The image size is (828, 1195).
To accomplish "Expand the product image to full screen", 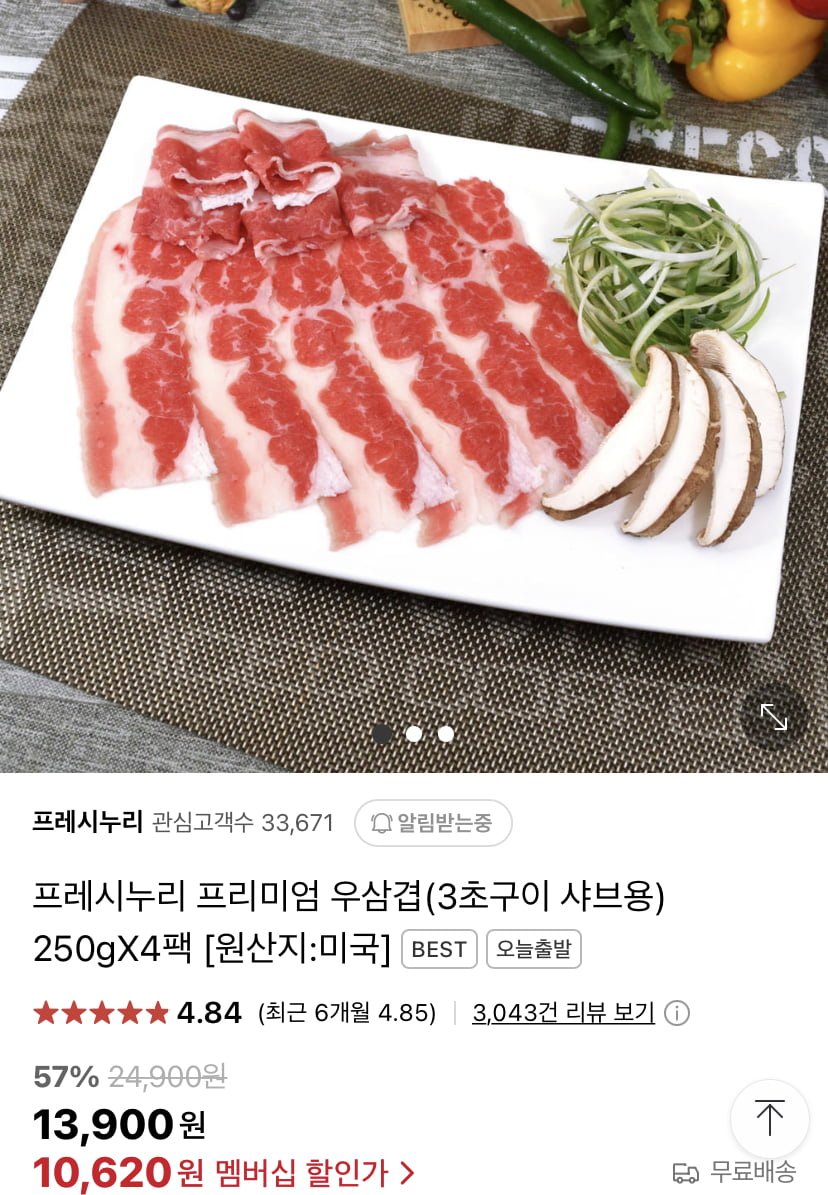I will coord(773,716).
